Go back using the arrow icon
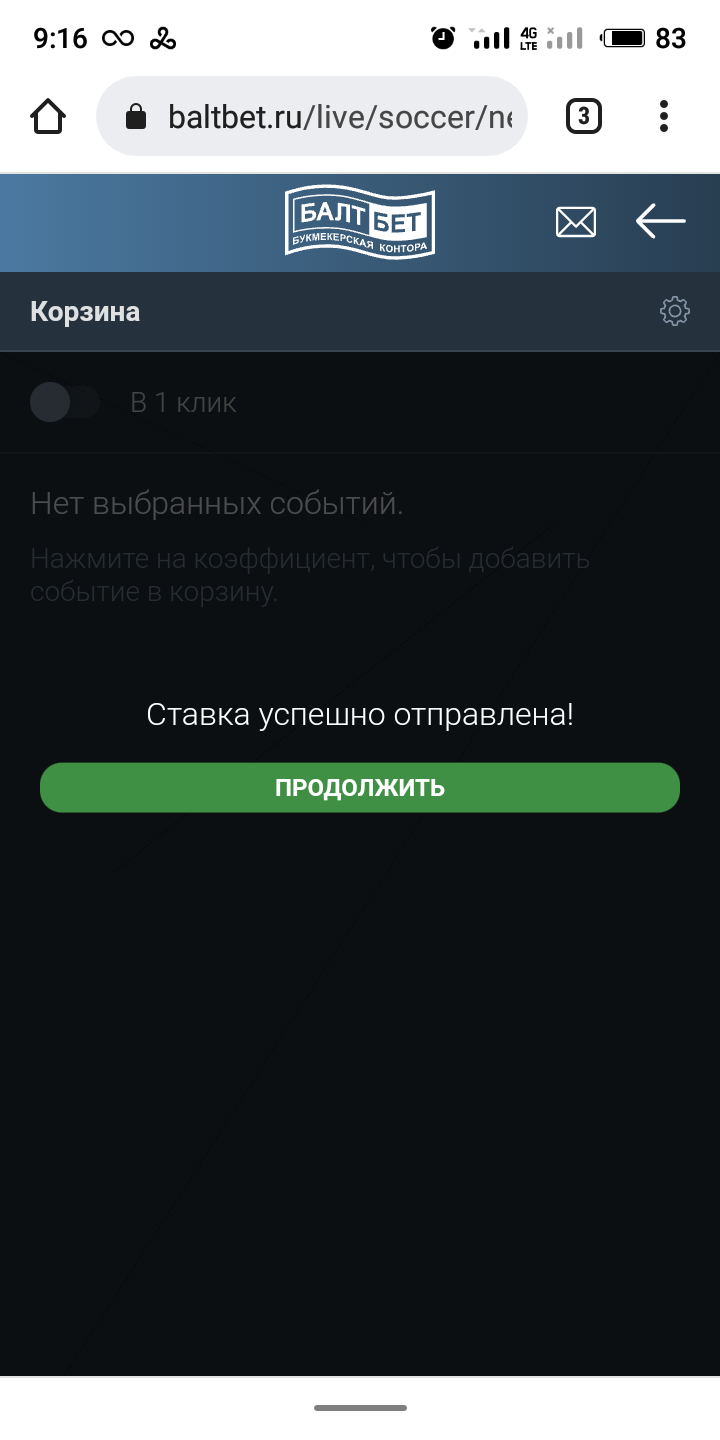This screenshot has height=1440, width=720. point(660,221)
